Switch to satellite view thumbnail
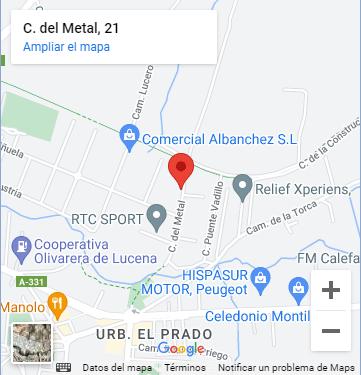The image size is (361, 375). 32,343
